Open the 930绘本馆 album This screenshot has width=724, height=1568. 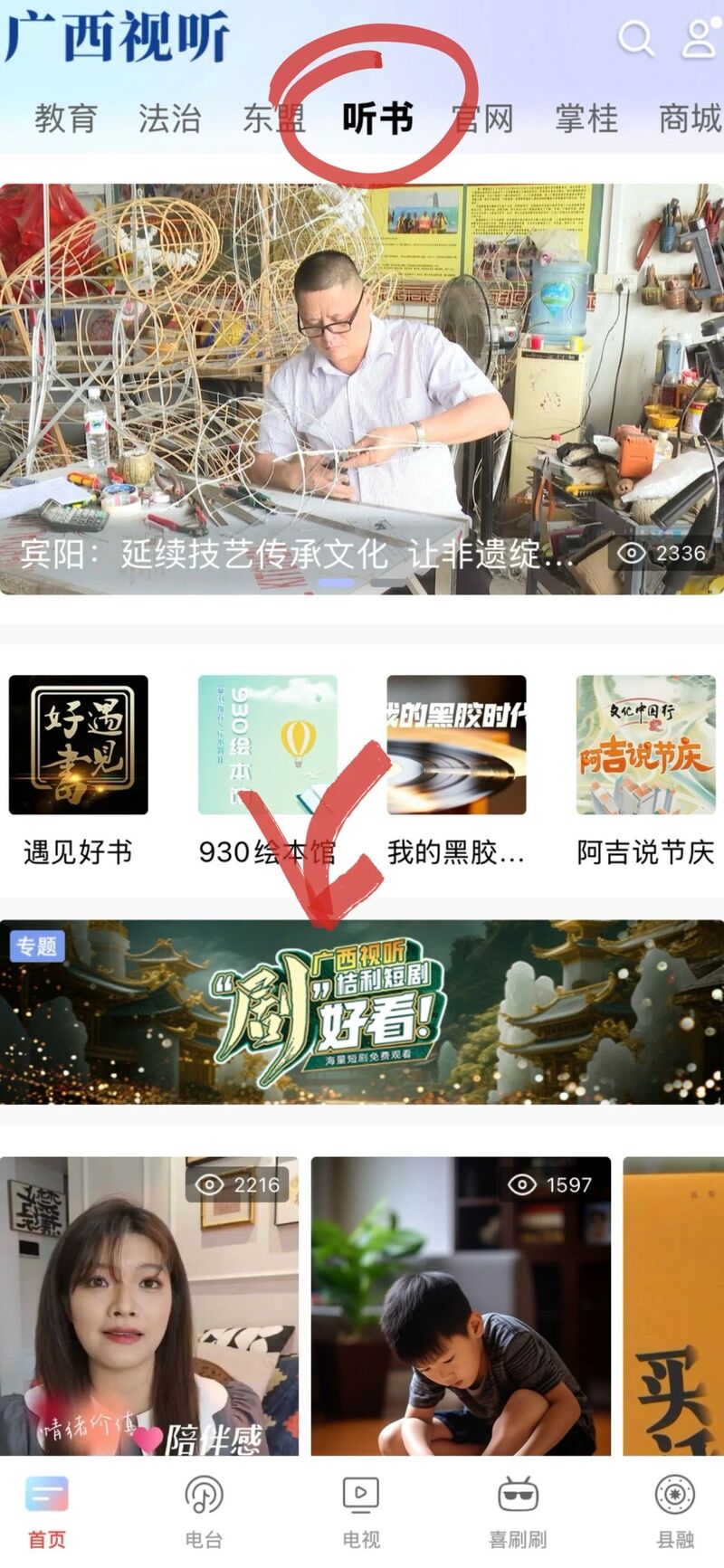pos(268,745)
